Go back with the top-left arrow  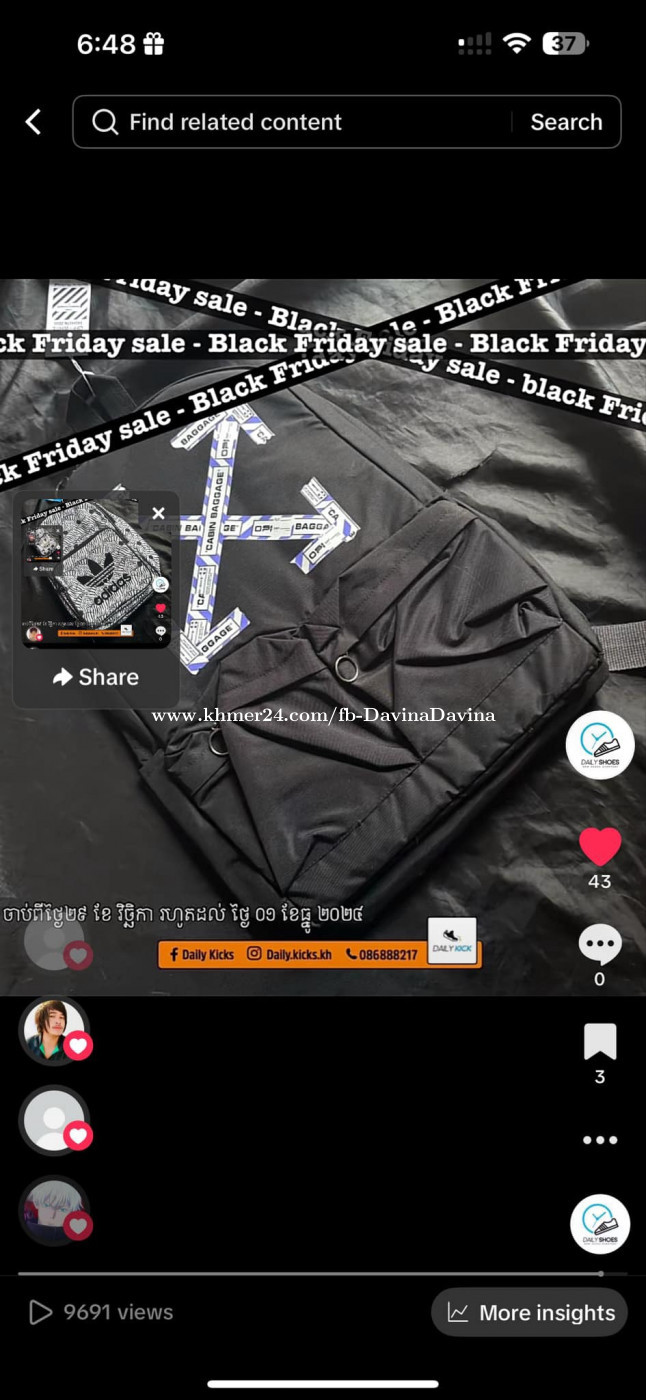pos(33,122)
